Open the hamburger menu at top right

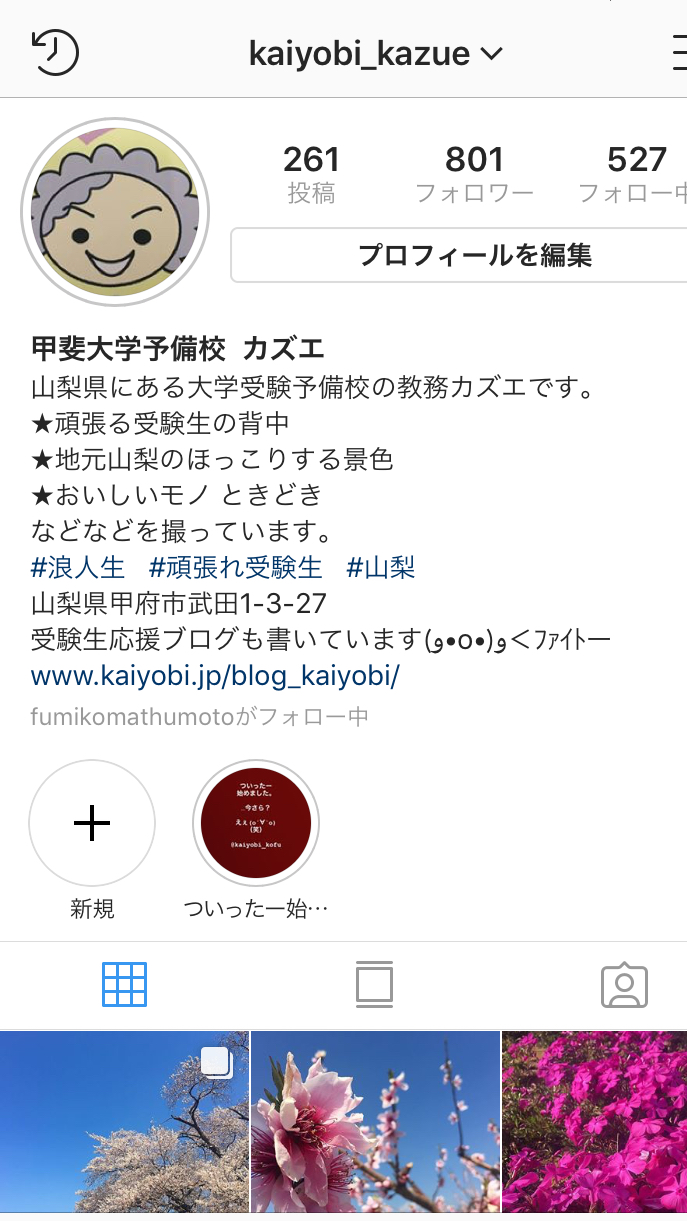pos(677,52)
